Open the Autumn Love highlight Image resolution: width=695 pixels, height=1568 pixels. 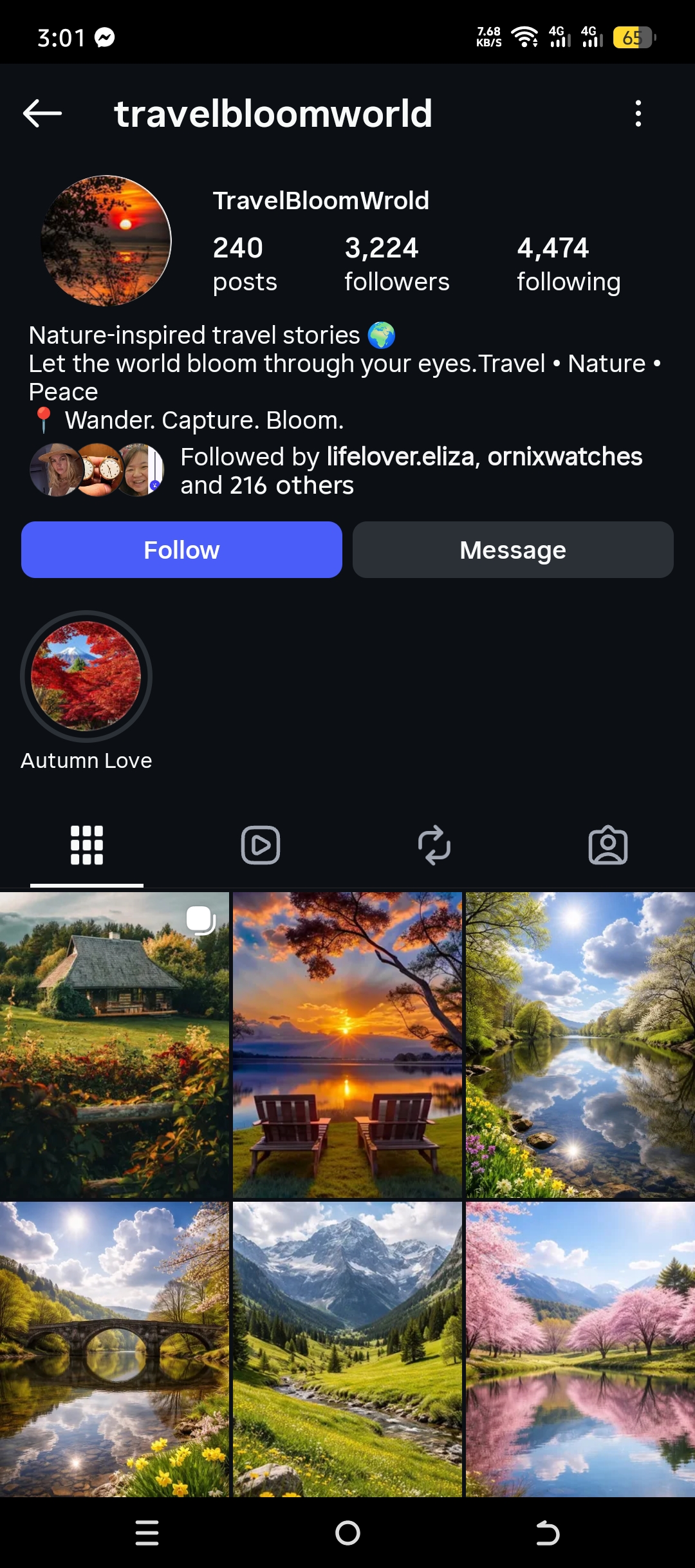[x=86, y=677]
